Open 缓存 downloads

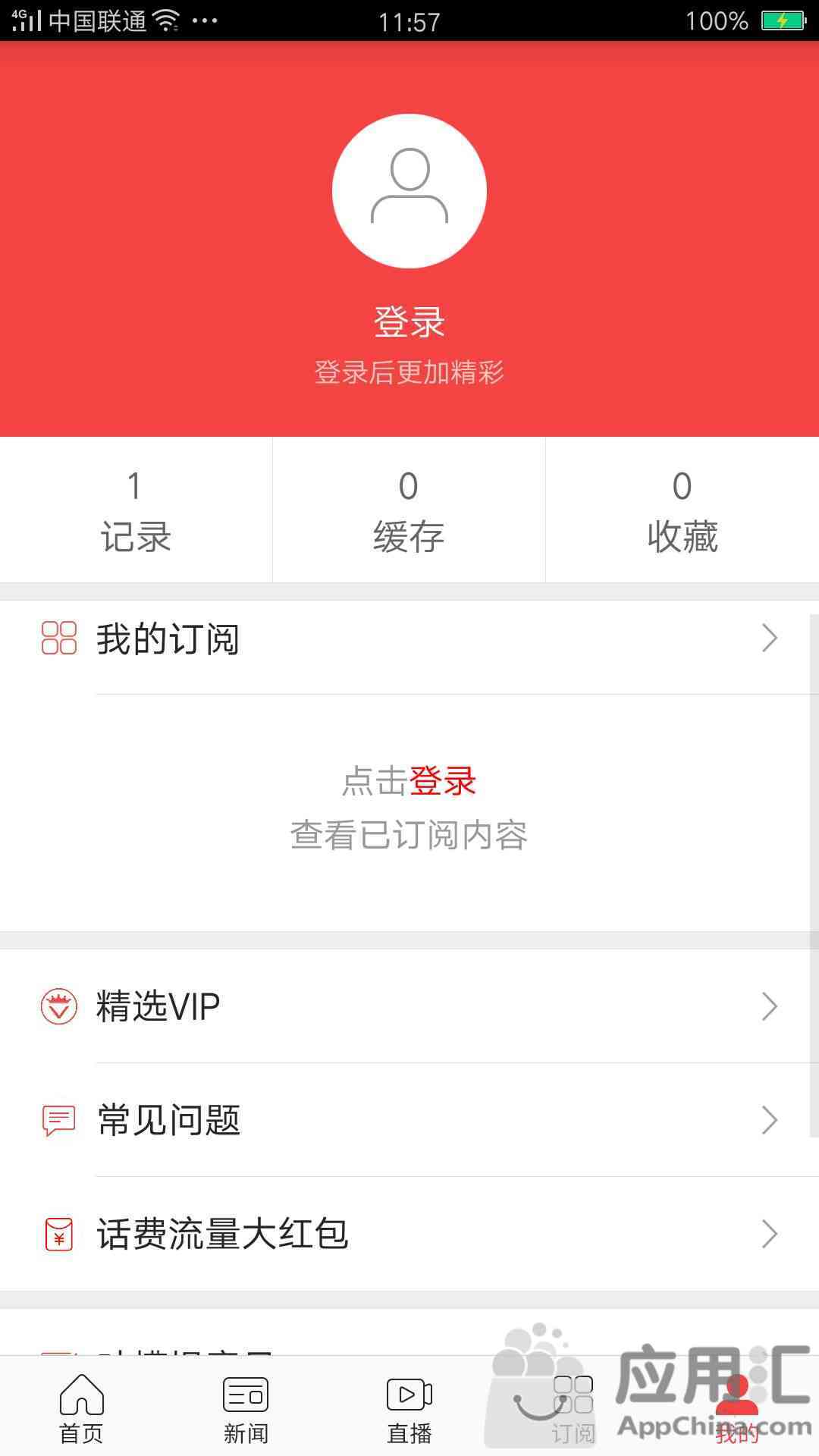pyautogui.click(x=409, y=510)
